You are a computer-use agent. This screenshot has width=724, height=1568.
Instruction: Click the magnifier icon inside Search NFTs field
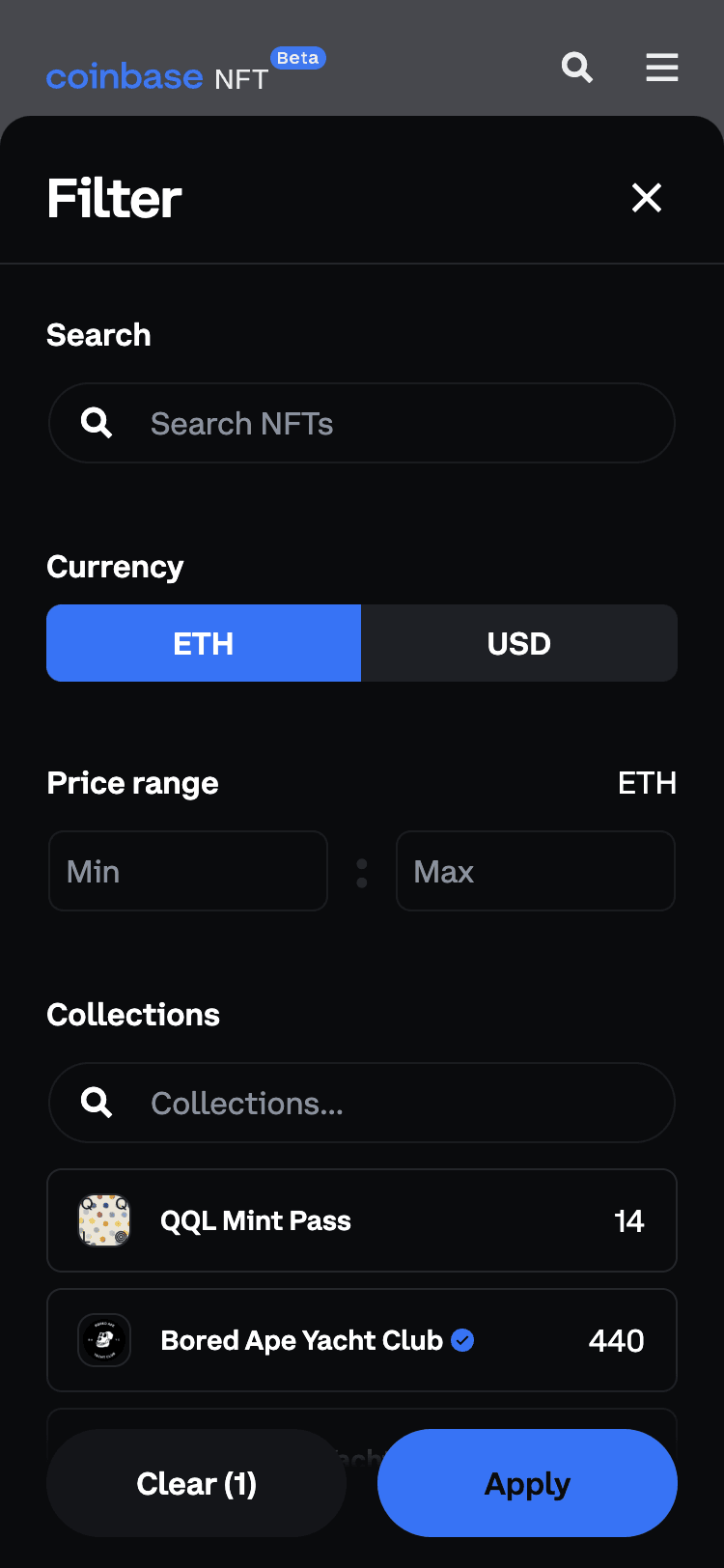96,422
